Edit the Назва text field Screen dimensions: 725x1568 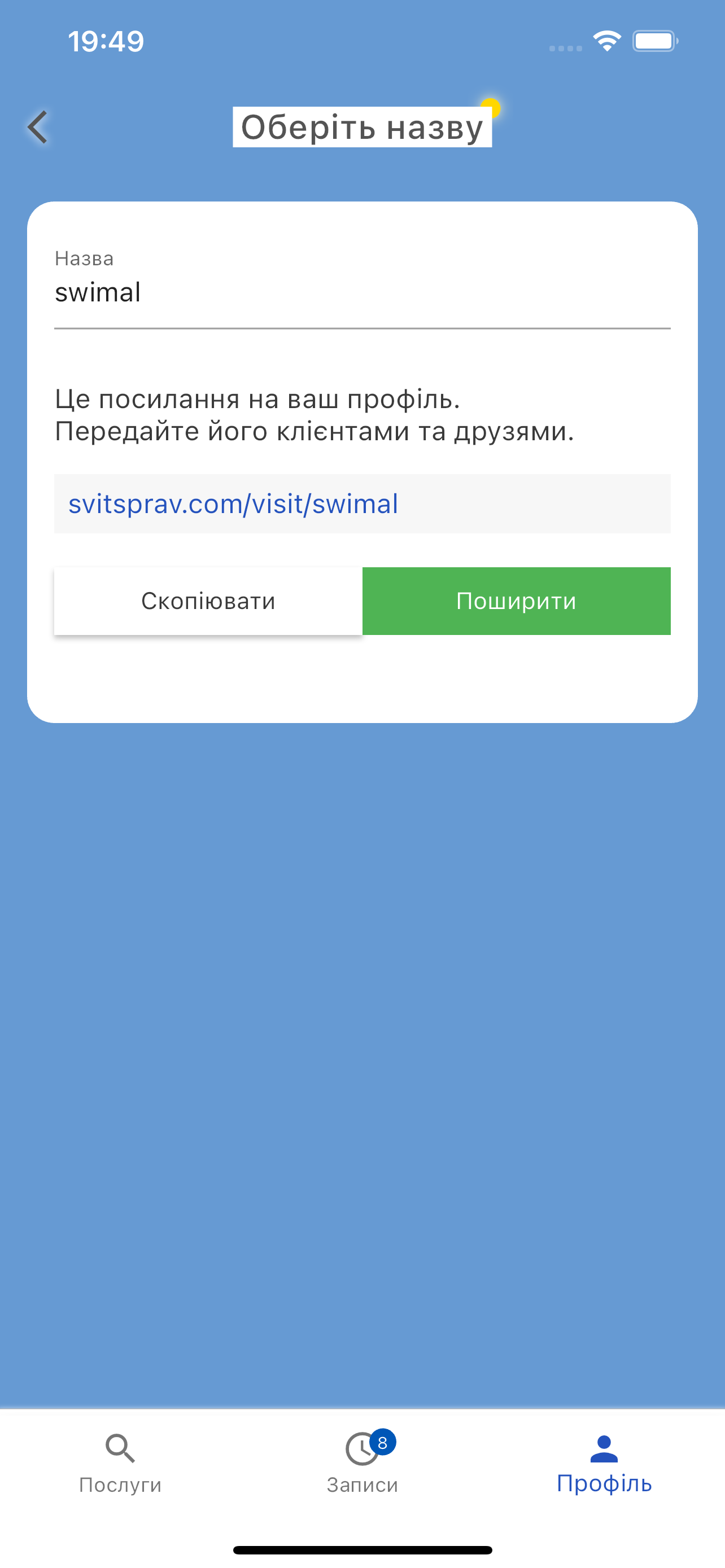coord(361,293)
